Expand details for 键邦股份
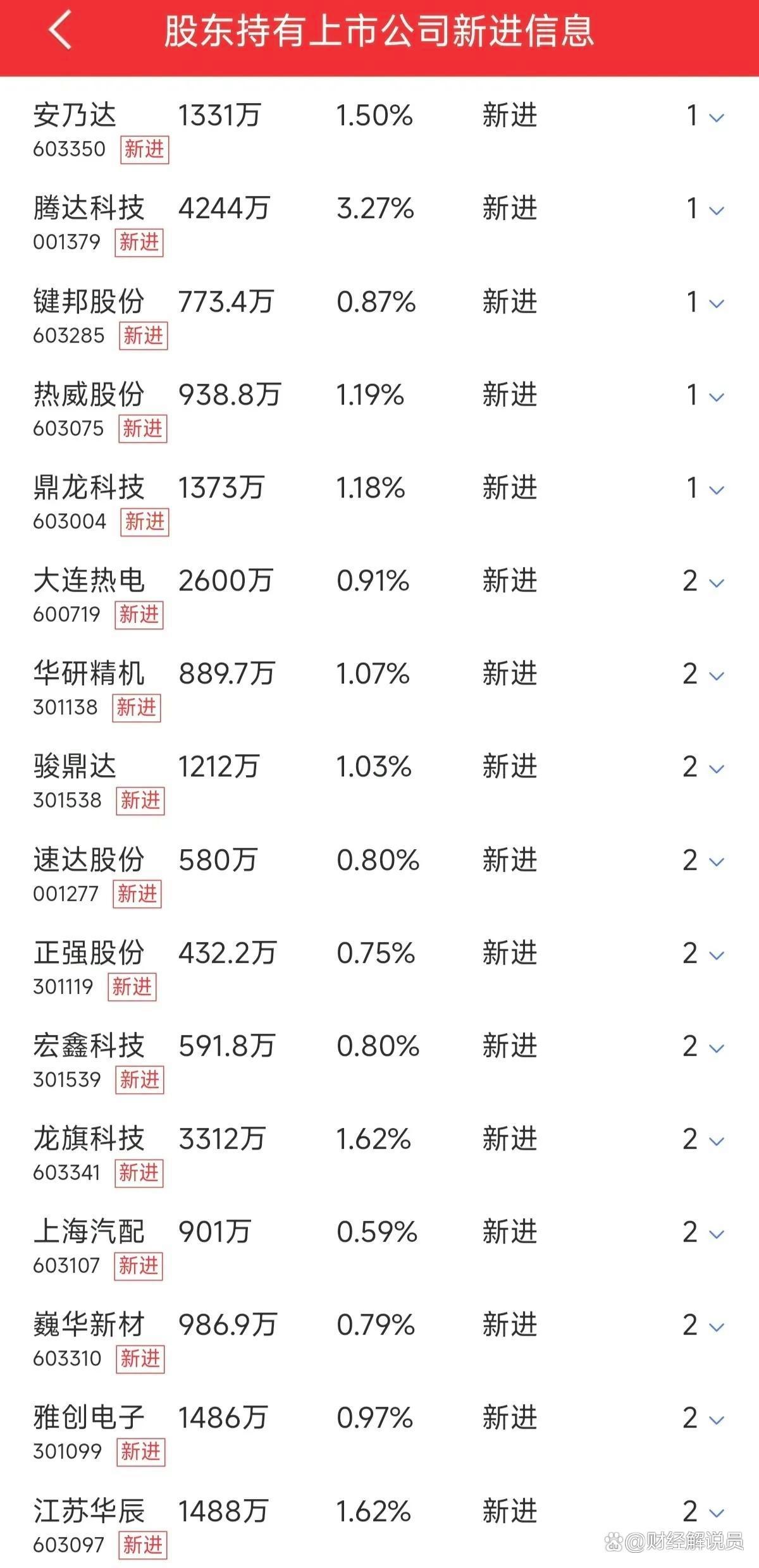This screenshot has width=759, height=1568. click(717, 303)
